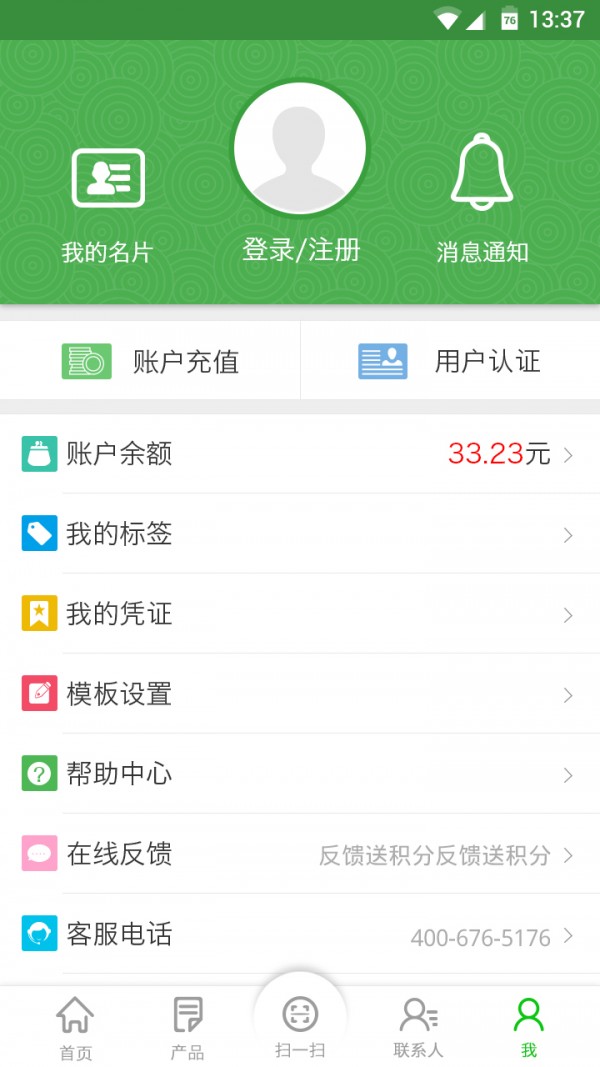
Task: Tap the avatar to 登录/注册
Action: 300,148
